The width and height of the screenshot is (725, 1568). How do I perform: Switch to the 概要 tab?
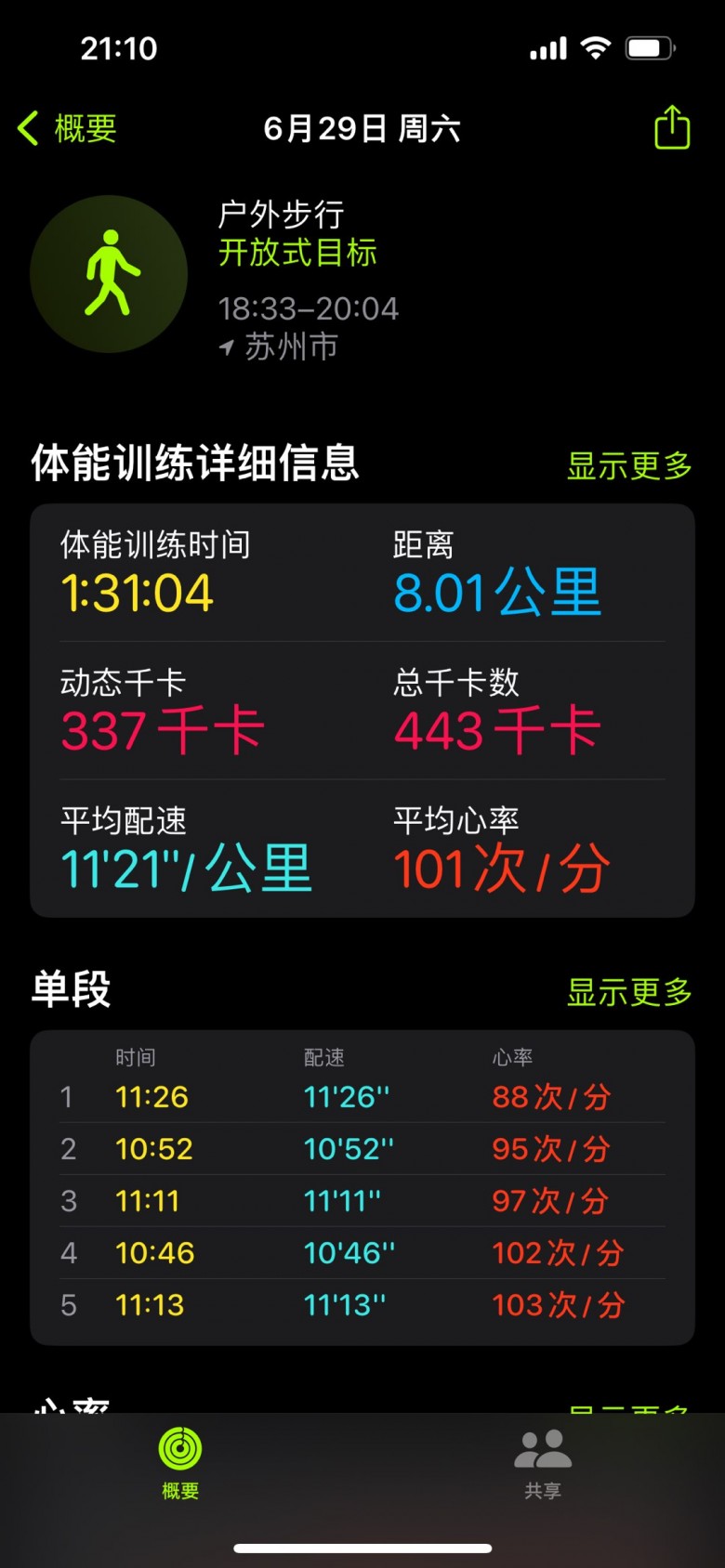180,1463
